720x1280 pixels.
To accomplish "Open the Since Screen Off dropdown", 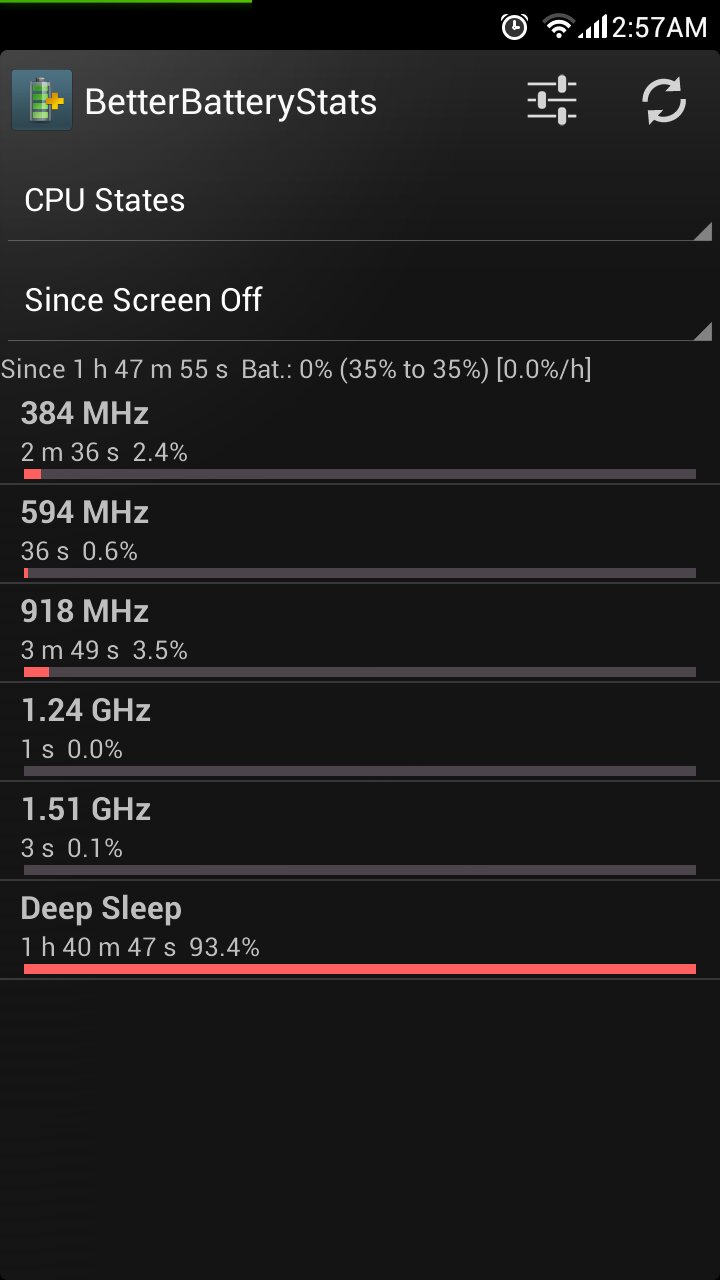I will [360, 301].
